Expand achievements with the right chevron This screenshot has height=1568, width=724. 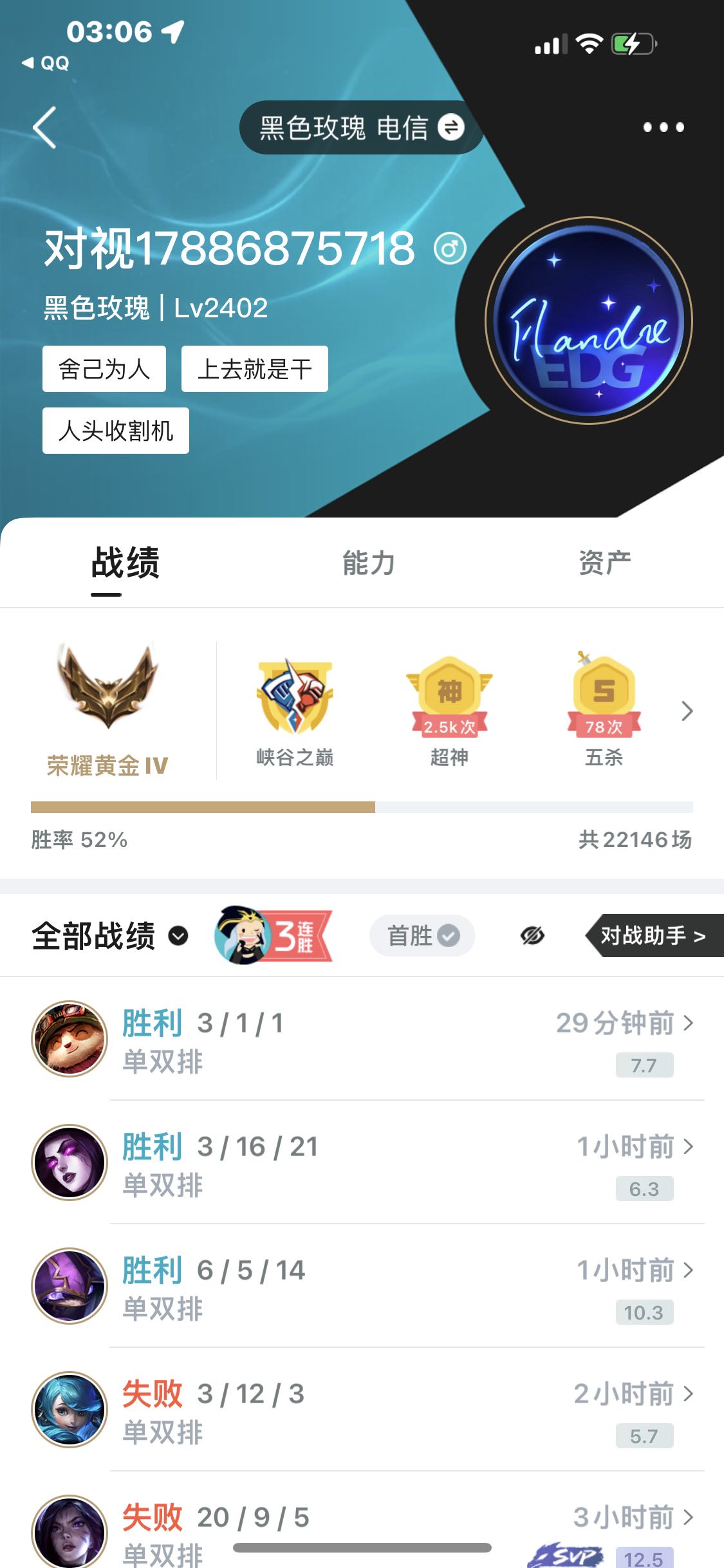point(687,711)
